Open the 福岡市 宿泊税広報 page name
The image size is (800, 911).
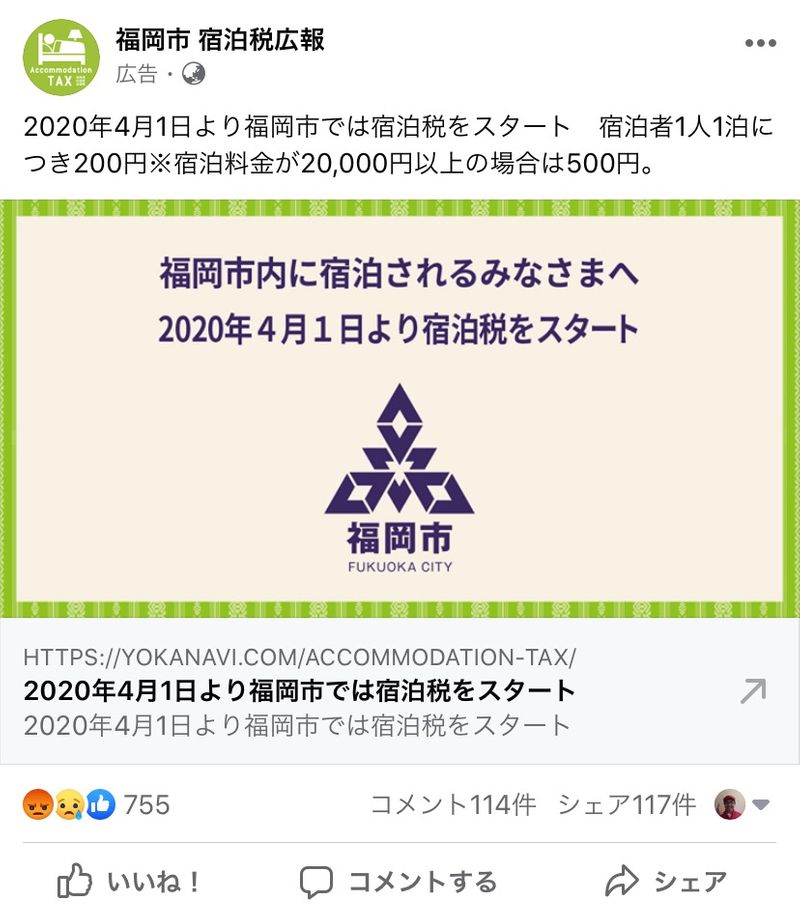tap(220, 41)
